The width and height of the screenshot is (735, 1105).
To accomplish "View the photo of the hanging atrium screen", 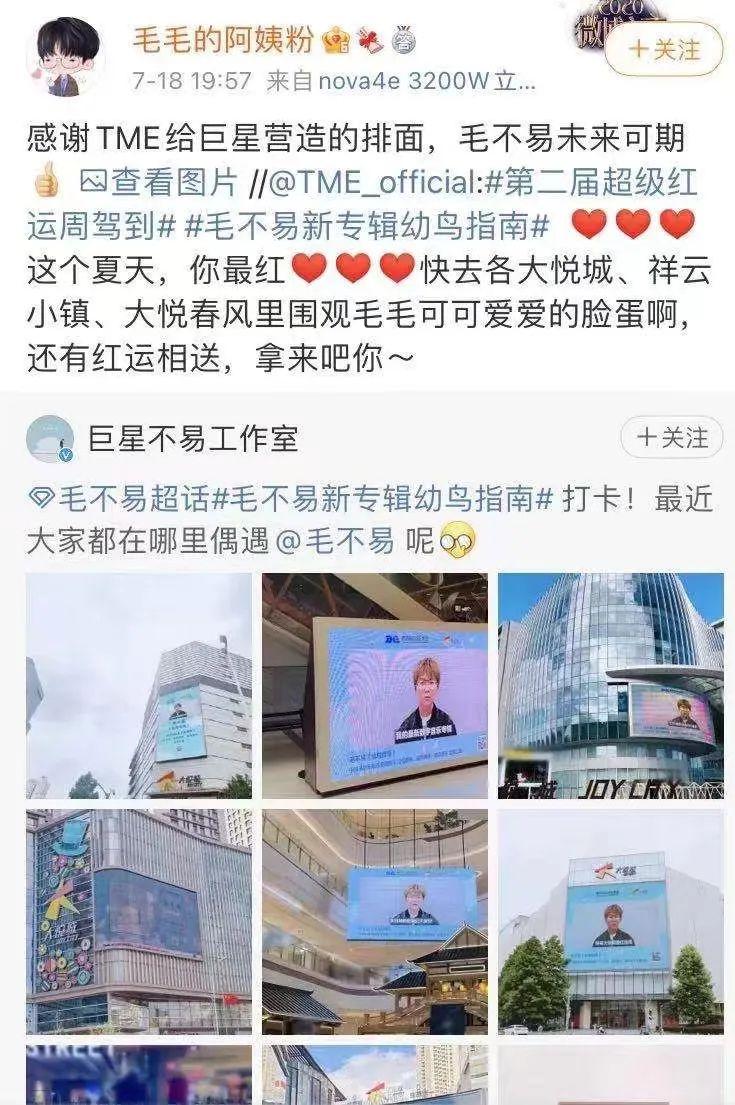I will point(375,921).
